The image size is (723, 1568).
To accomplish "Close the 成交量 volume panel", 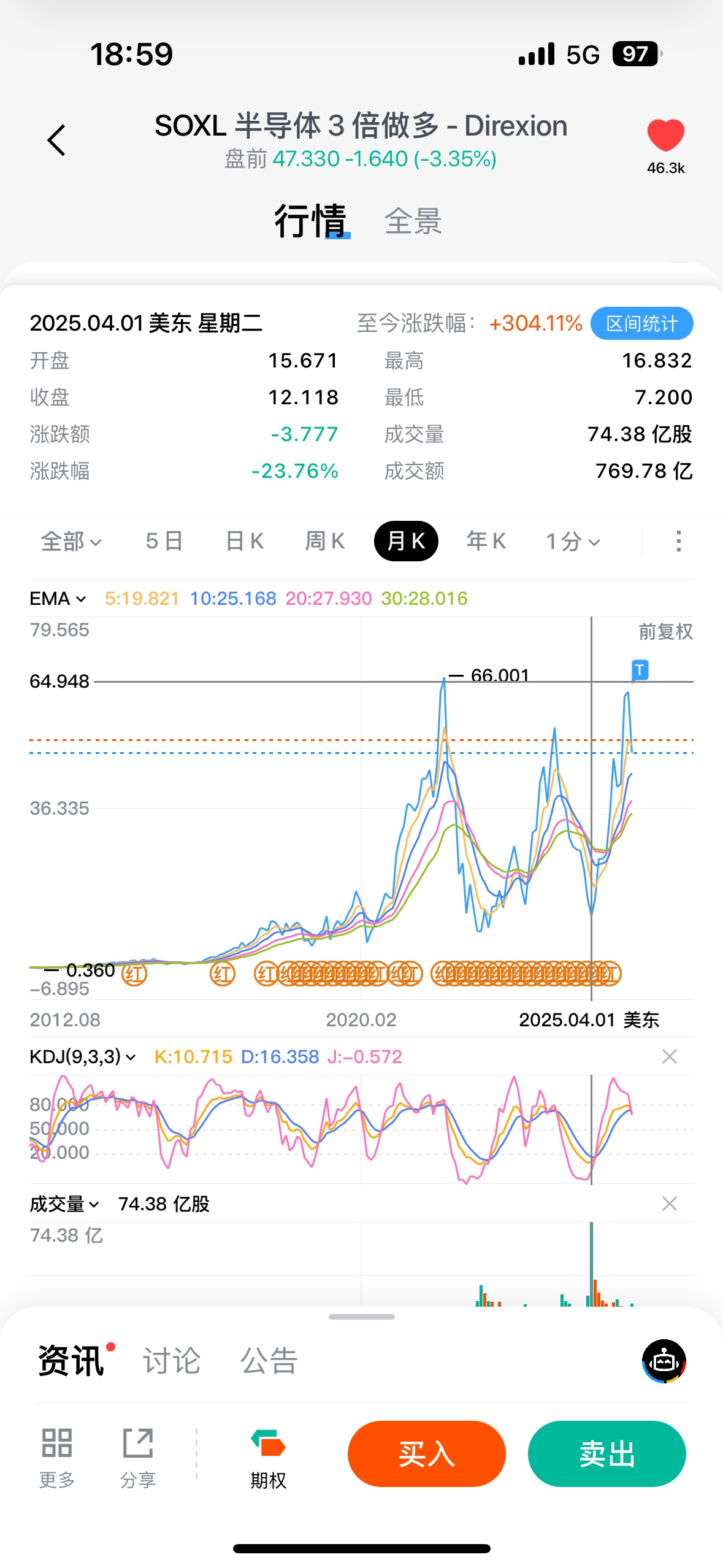I will coord(669,1204).
